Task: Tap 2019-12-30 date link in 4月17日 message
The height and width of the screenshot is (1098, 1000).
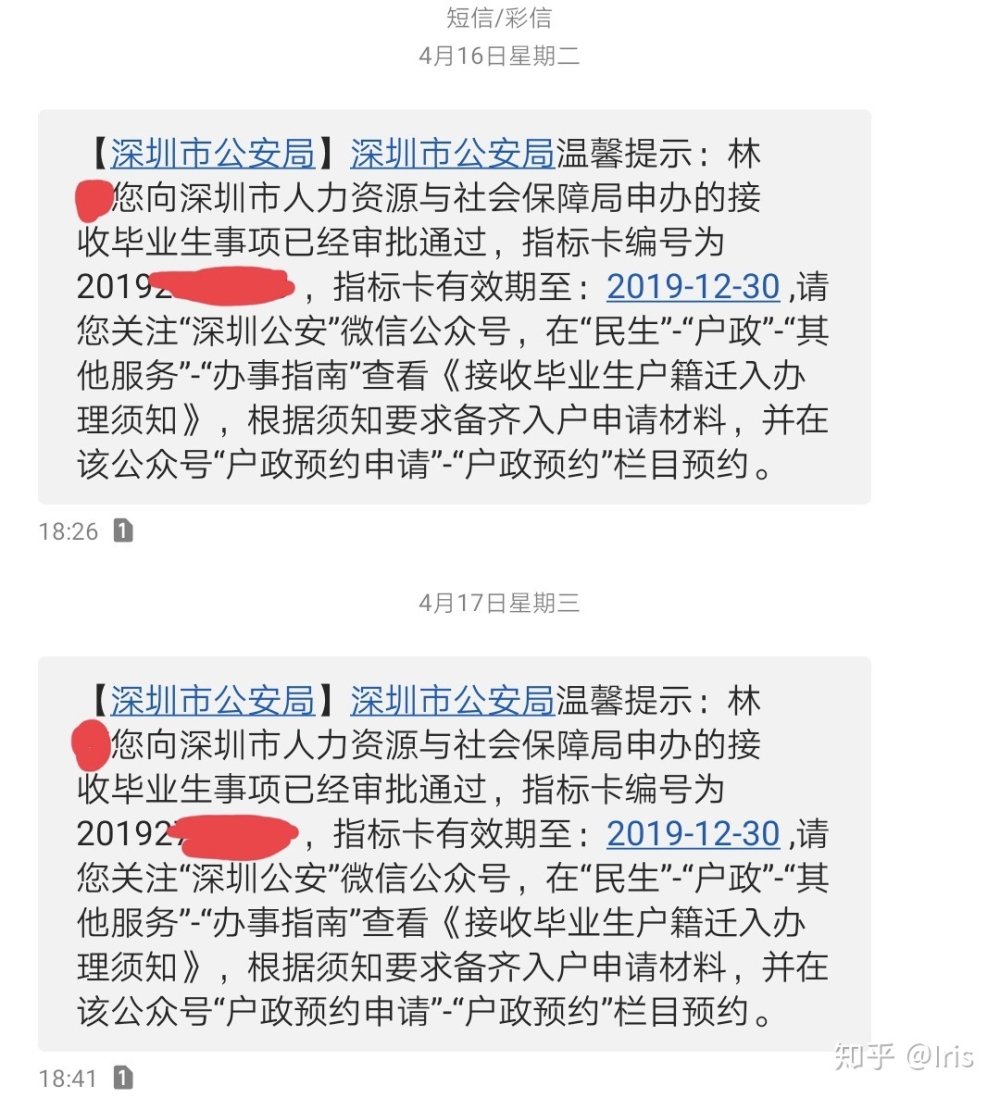Action: [693, 833]
